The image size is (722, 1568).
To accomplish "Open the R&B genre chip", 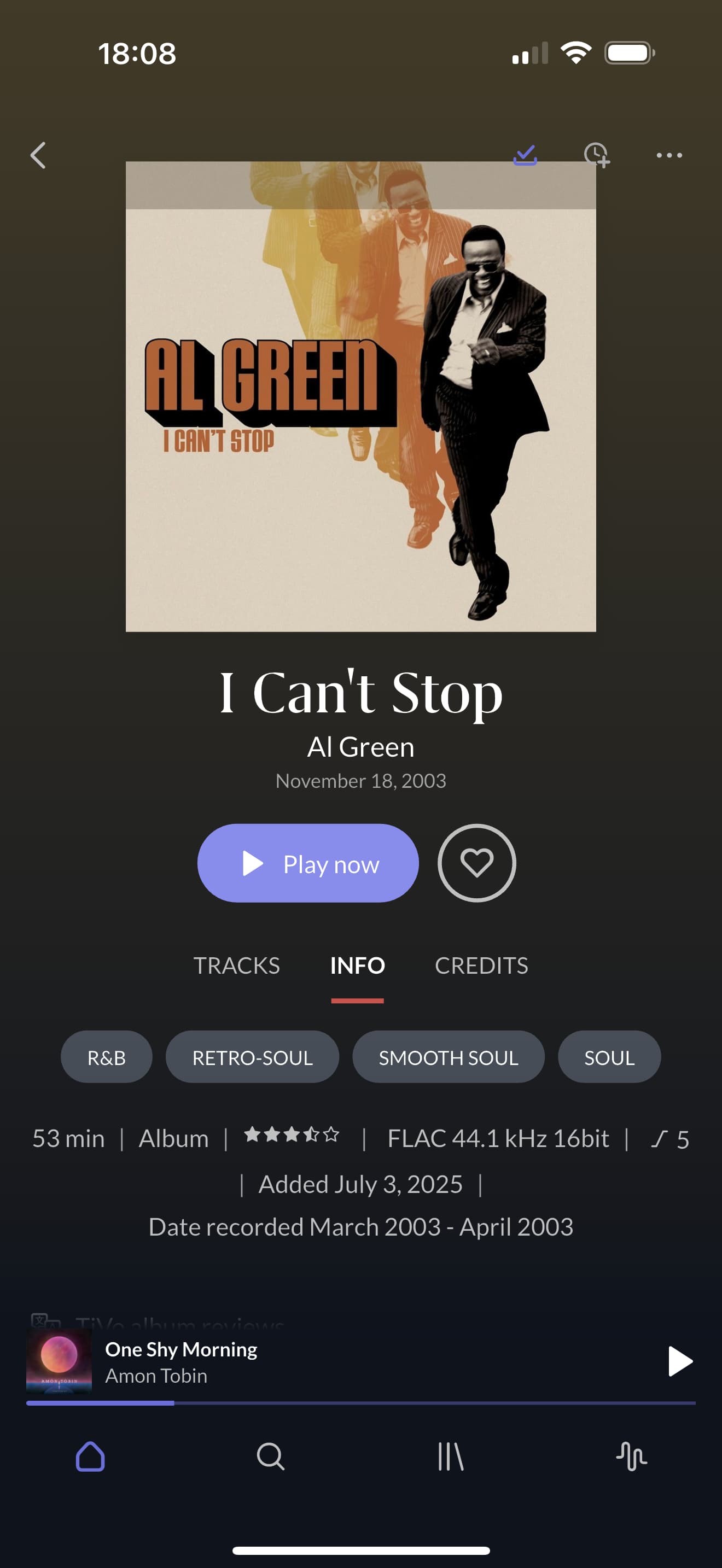I will pyautogui.click(x=107, y=1057).
